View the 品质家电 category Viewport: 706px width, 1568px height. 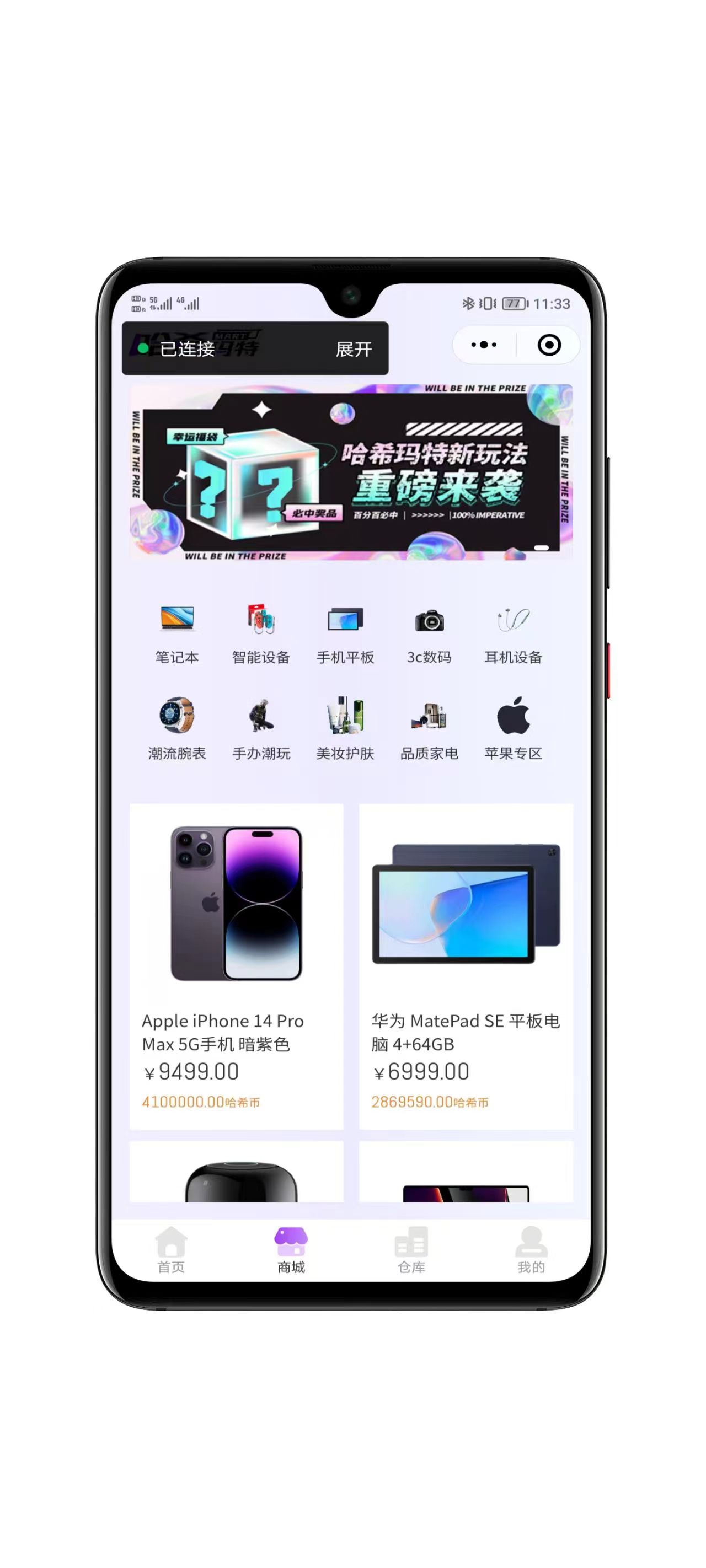click(430, 729)
